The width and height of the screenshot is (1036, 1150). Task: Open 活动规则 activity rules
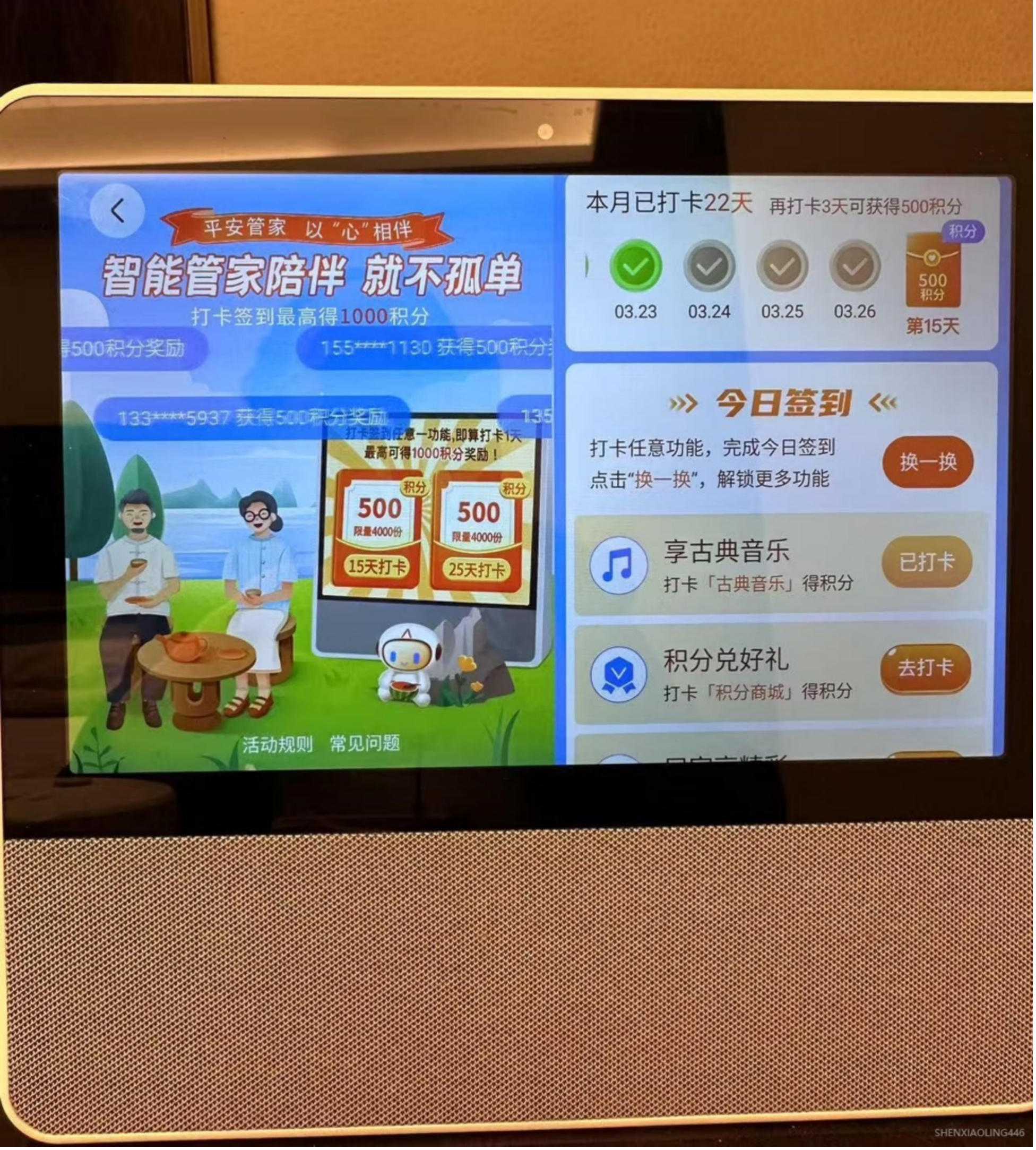click(x=277, y=743)
